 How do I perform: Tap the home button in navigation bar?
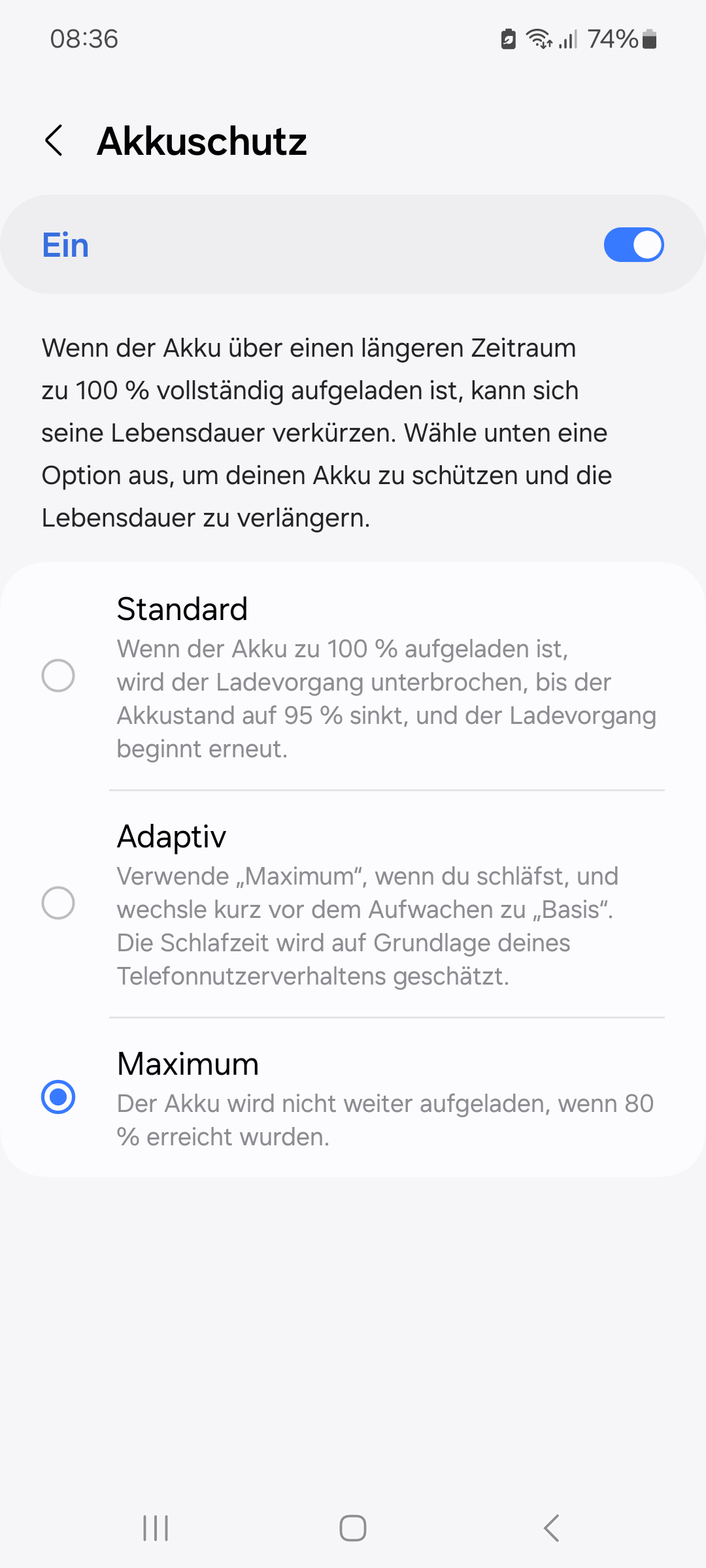coord(353,1528)
